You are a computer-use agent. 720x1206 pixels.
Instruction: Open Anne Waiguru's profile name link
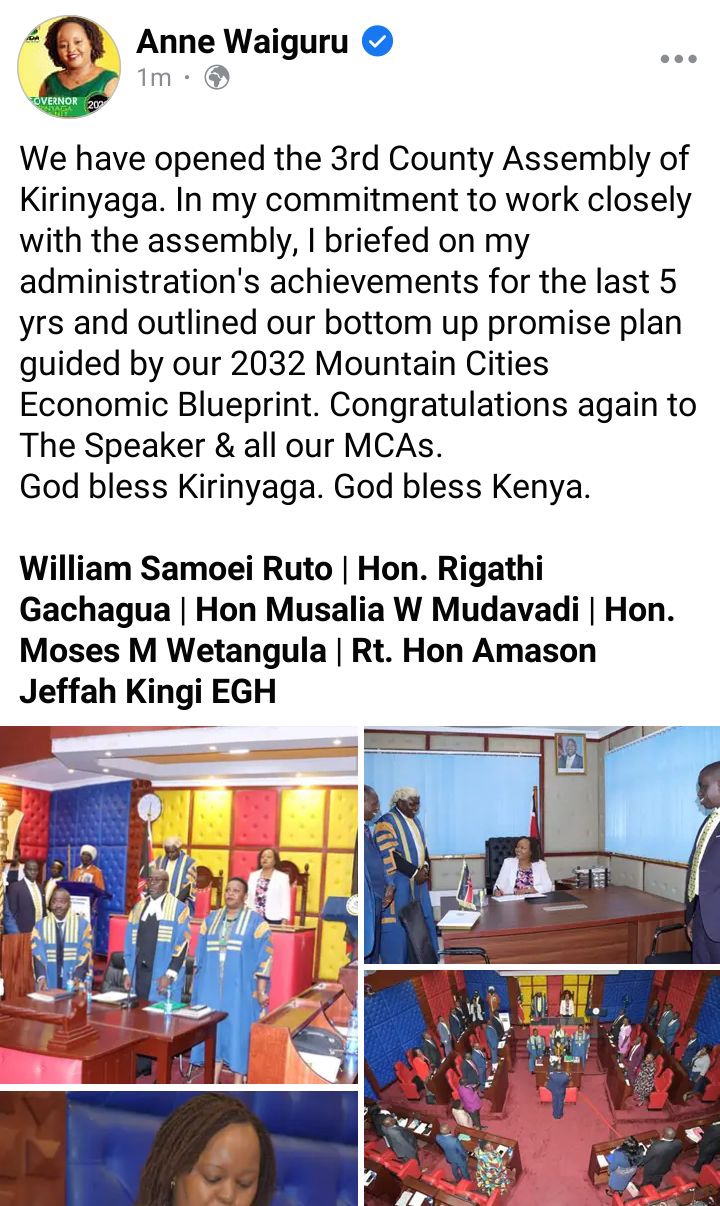242,41
